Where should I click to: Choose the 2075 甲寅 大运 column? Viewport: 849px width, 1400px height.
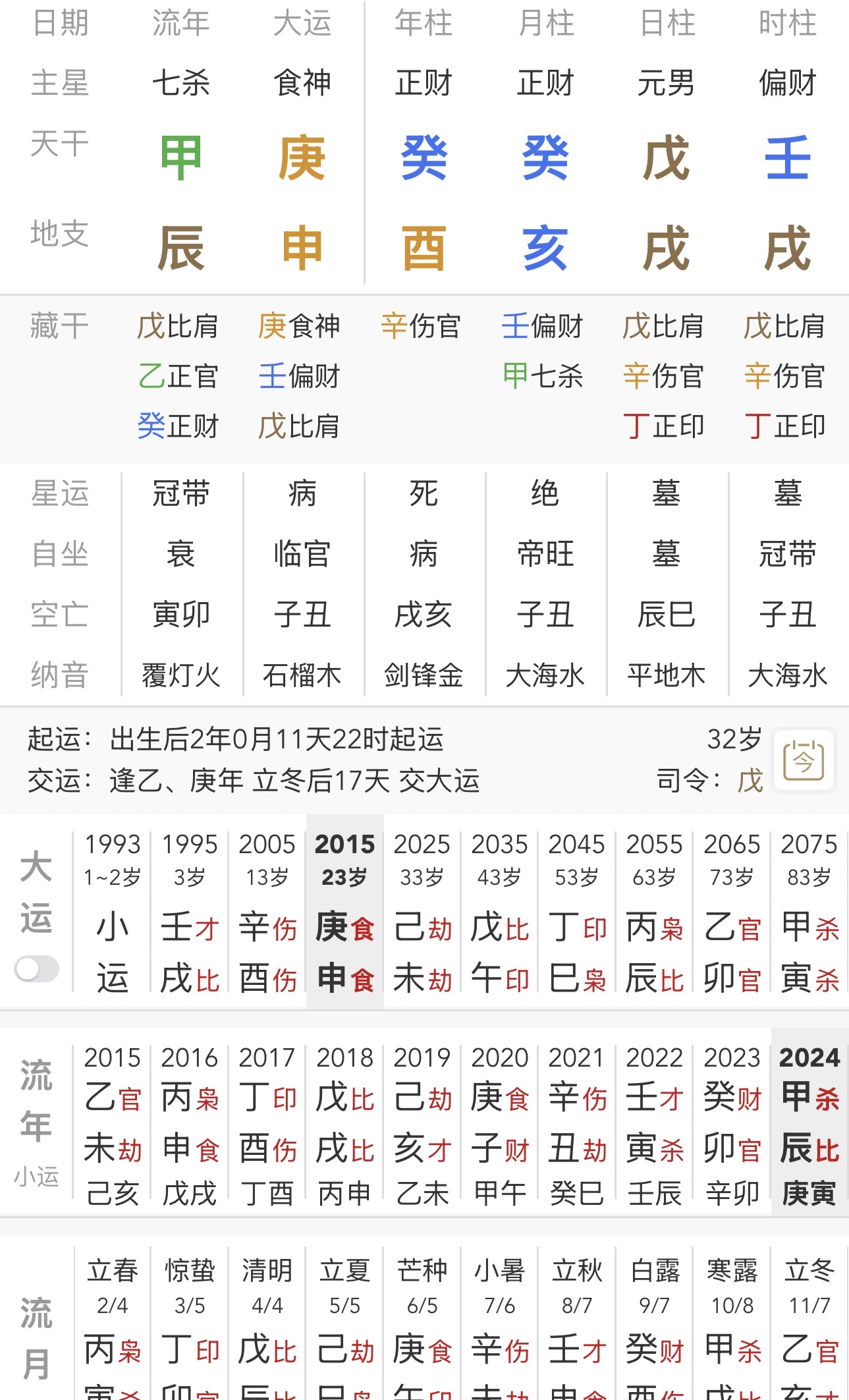point(809,912)
